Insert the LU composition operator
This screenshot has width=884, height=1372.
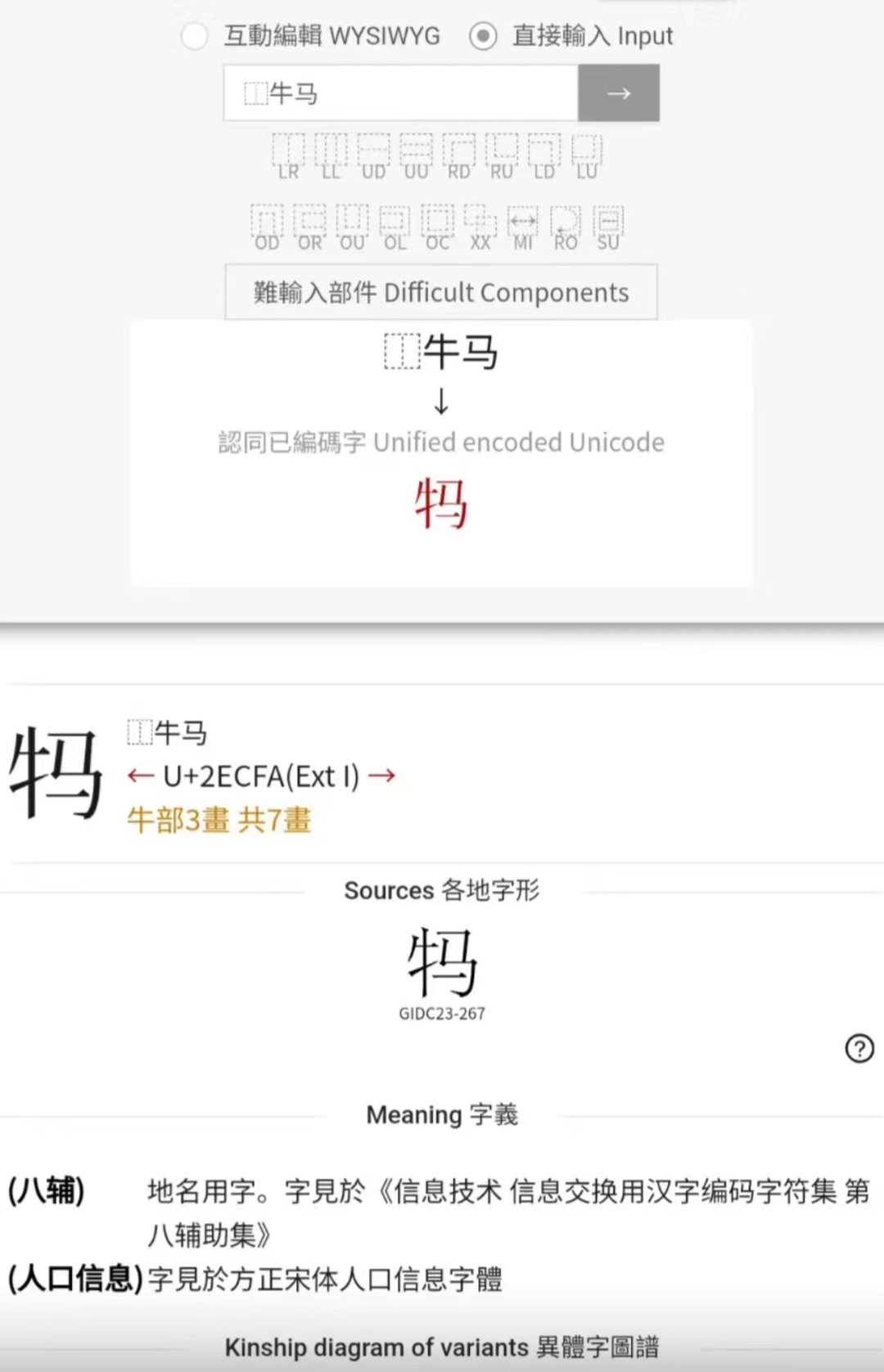point(586,155)
